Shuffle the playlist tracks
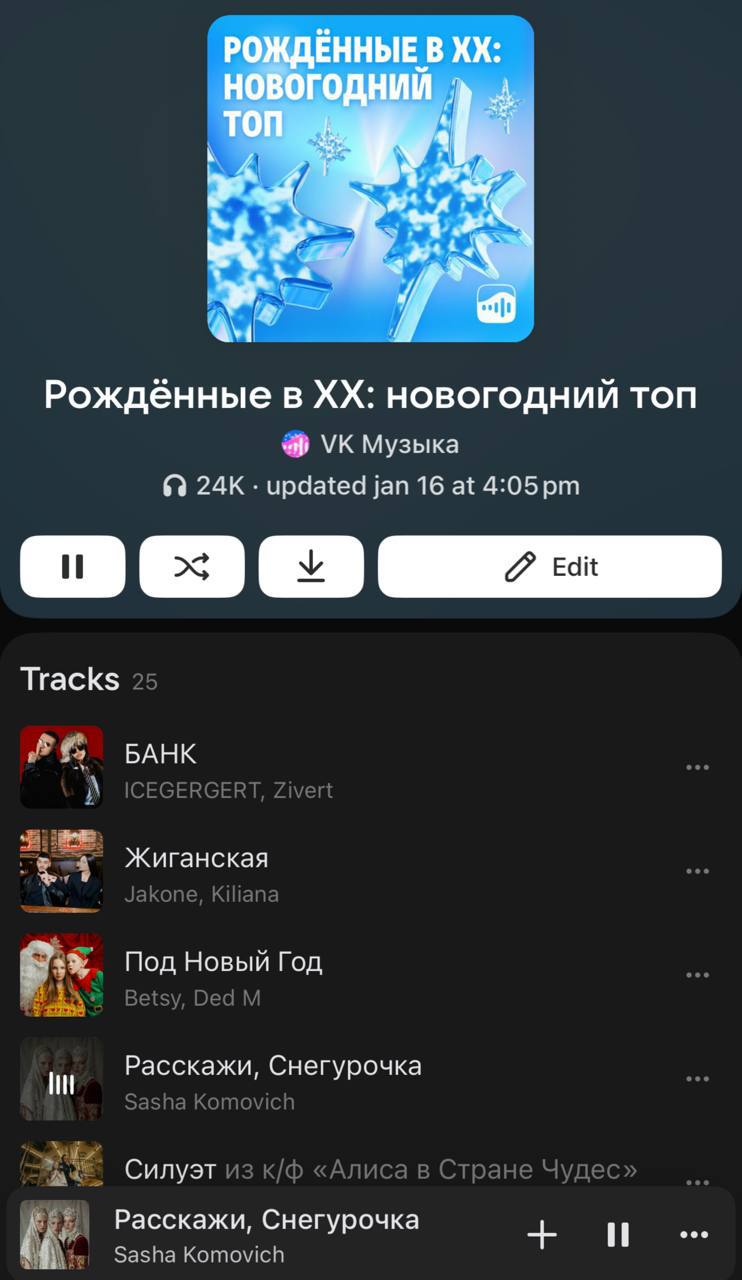742x1280 pixels. (191, 567)
